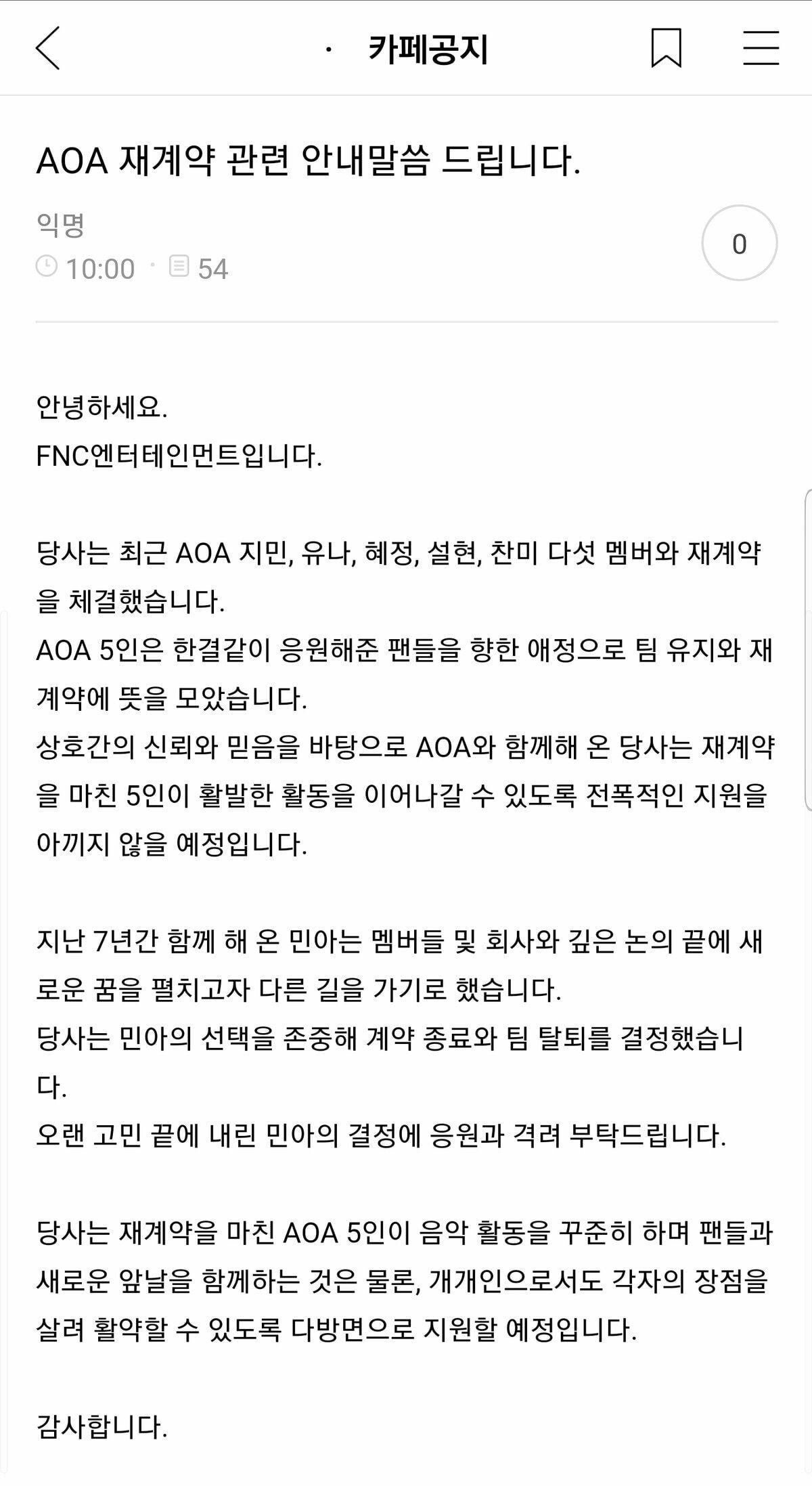Bookmark this cafe notice post
812x1486 pixels.
tap(666, 48)
